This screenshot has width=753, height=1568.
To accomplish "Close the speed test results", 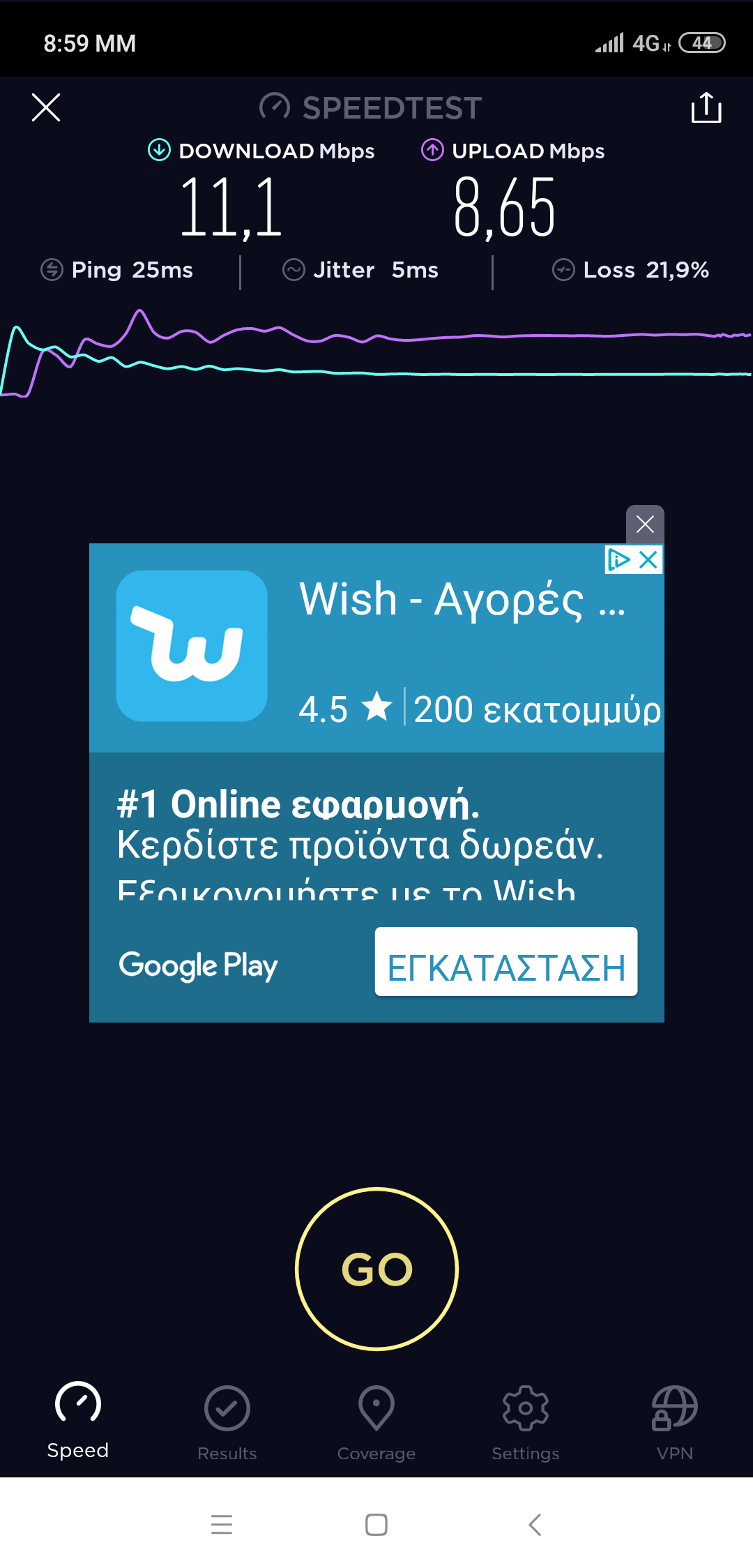I will pos(46,107).
